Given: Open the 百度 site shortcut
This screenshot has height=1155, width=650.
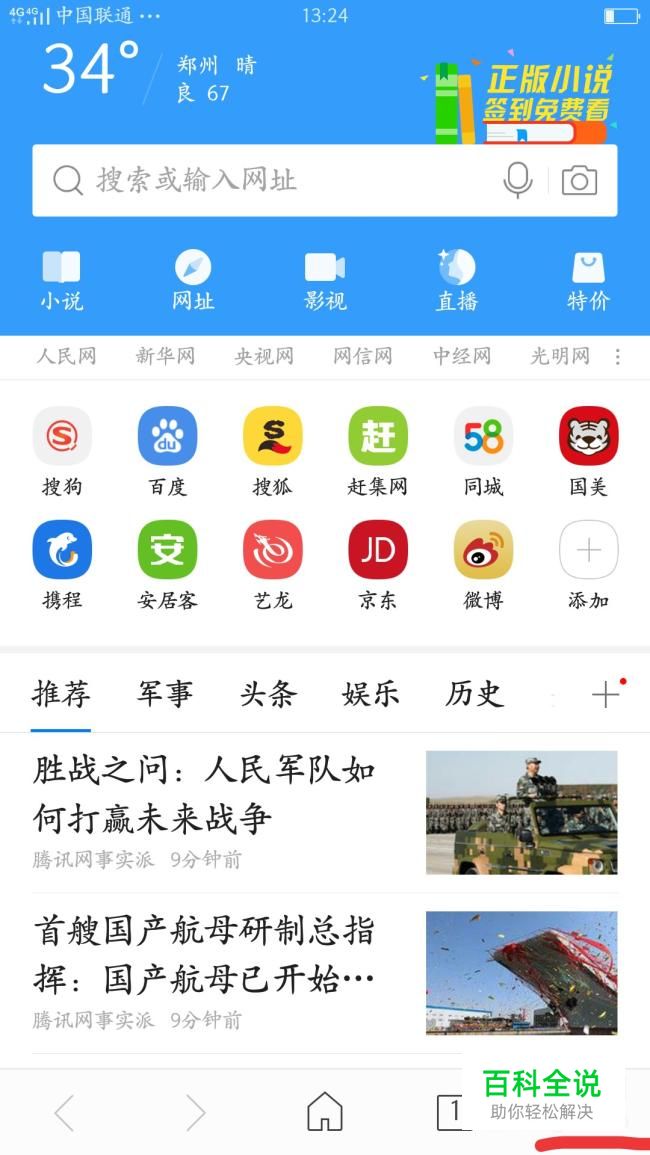Looking at the screenshot, I should pyautogui.click(x=167, y=451).
